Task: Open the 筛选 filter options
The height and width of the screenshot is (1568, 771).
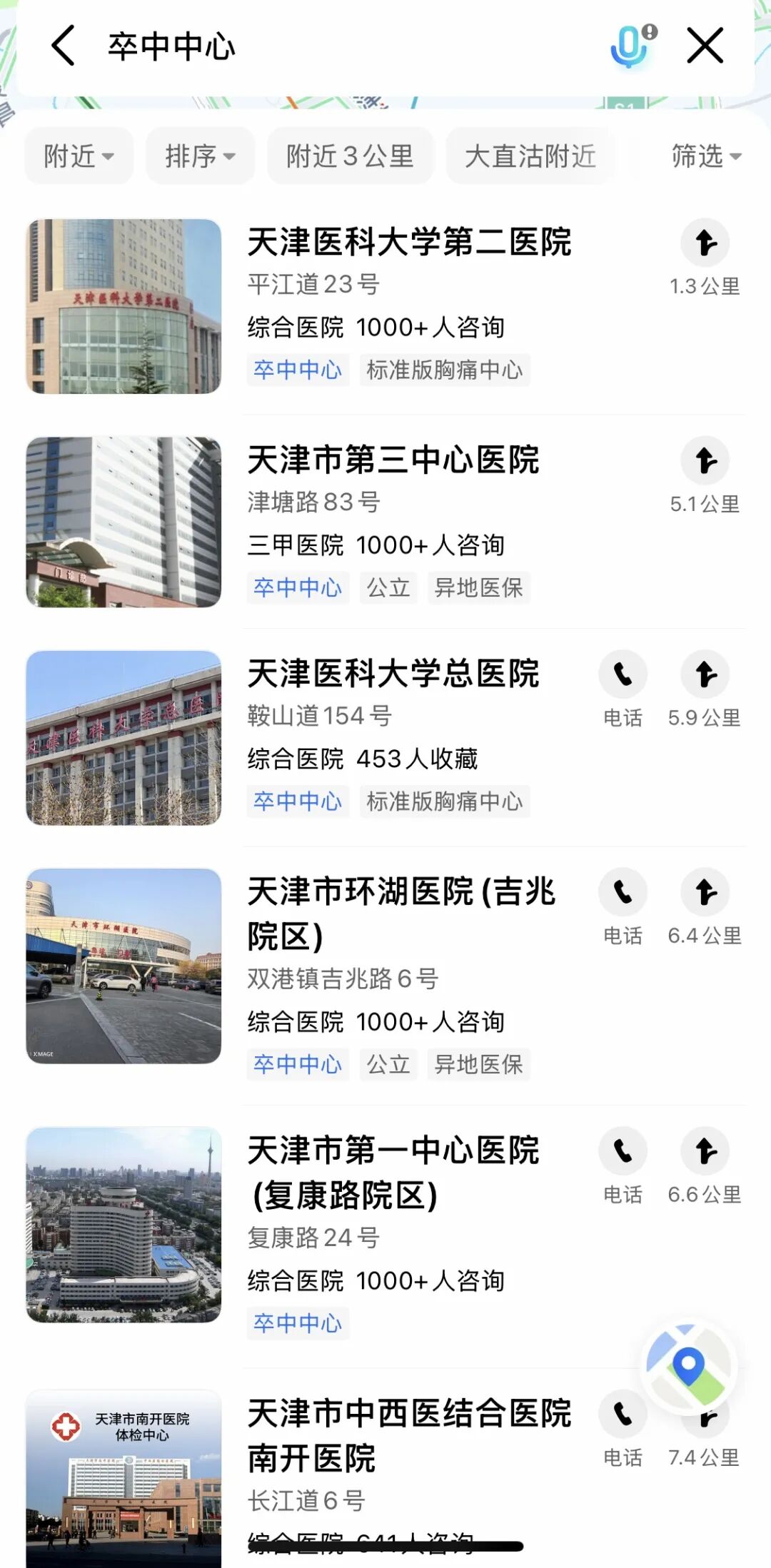Action: pos(705,156)
